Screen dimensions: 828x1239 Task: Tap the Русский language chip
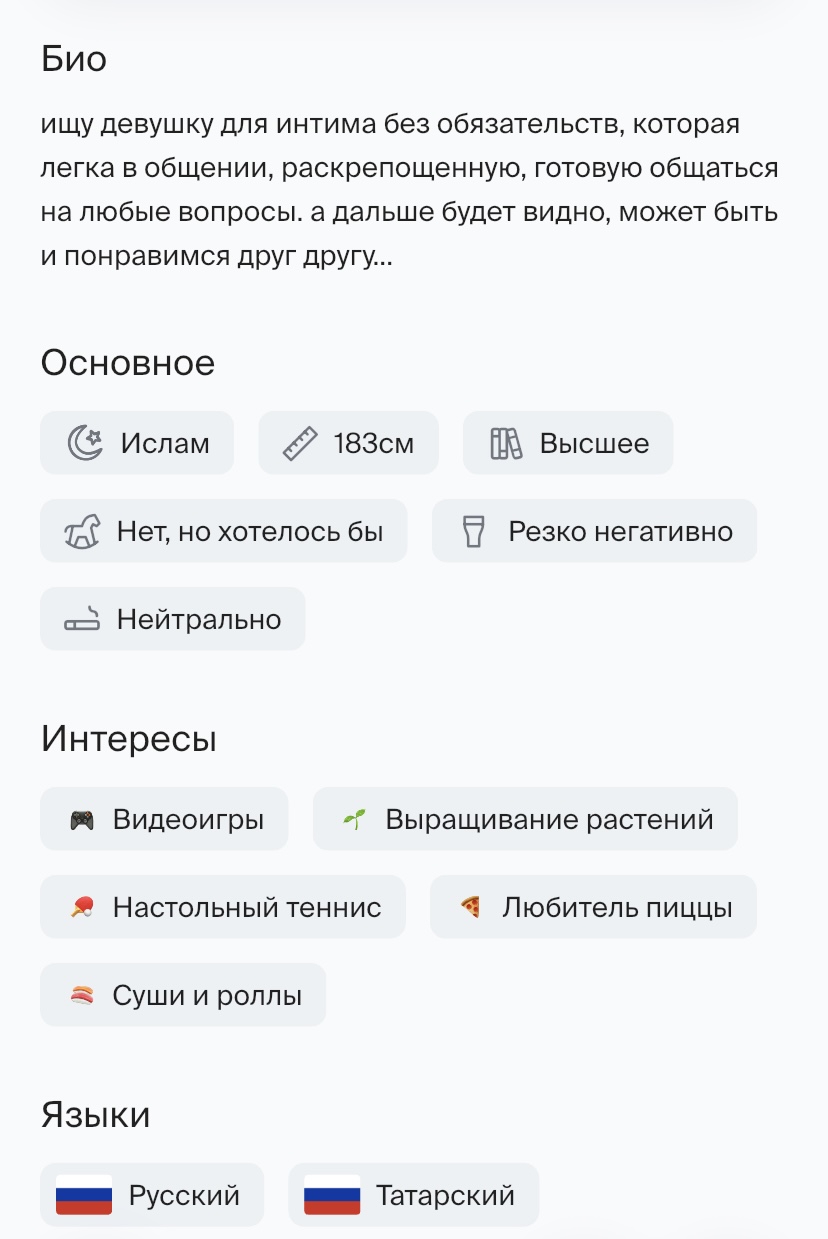152,1195
